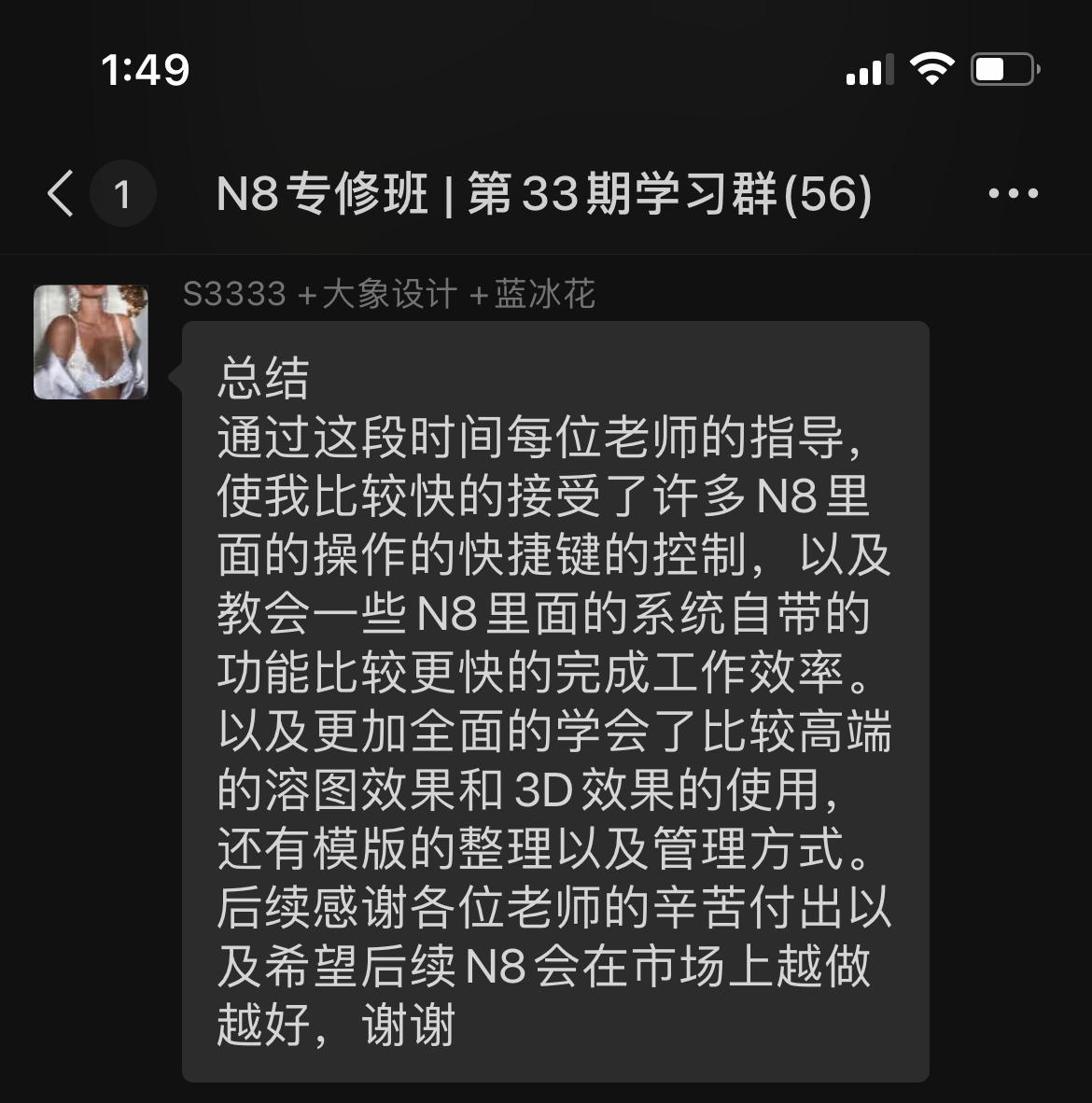Open the group chat overflow menu
Viewport: 1092px width, 1103px height.
pos(1013,194)
